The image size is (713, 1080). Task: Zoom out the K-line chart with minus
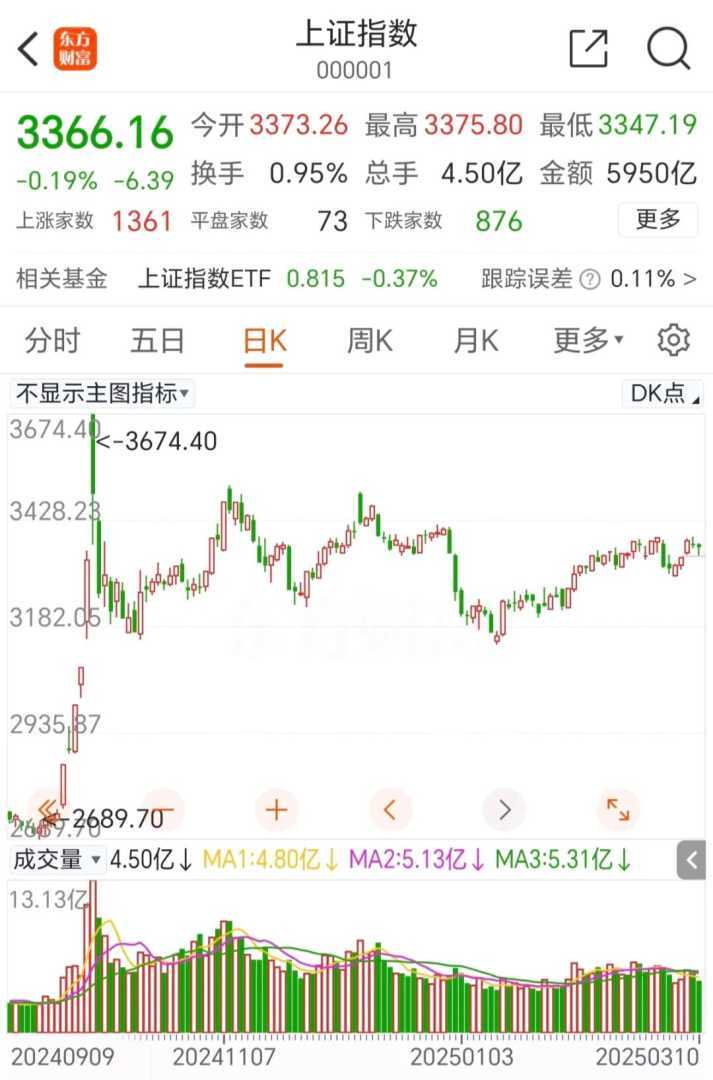point(164,809)
